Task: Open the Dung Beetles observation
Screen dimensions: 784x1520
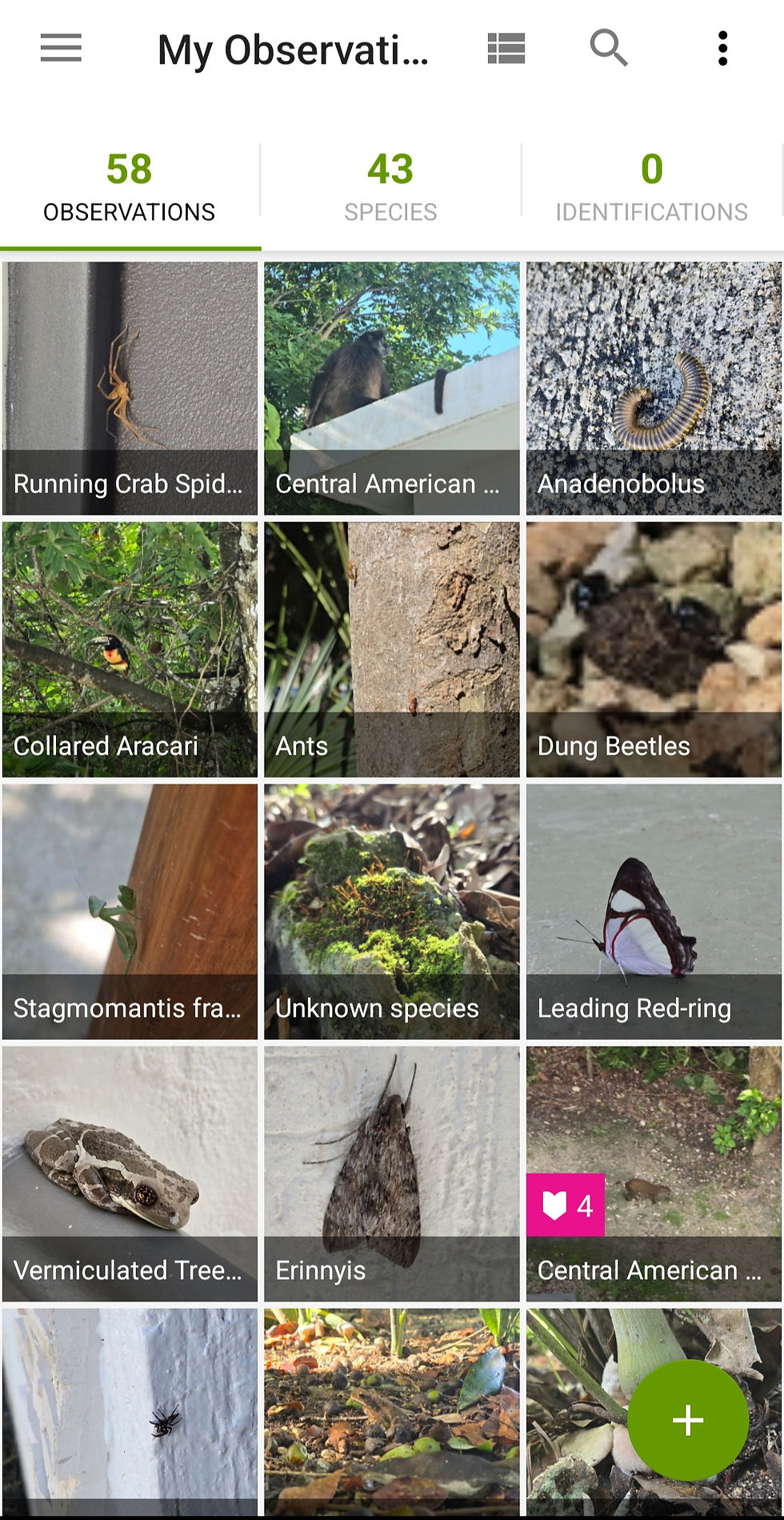Action: coord(654,649)
